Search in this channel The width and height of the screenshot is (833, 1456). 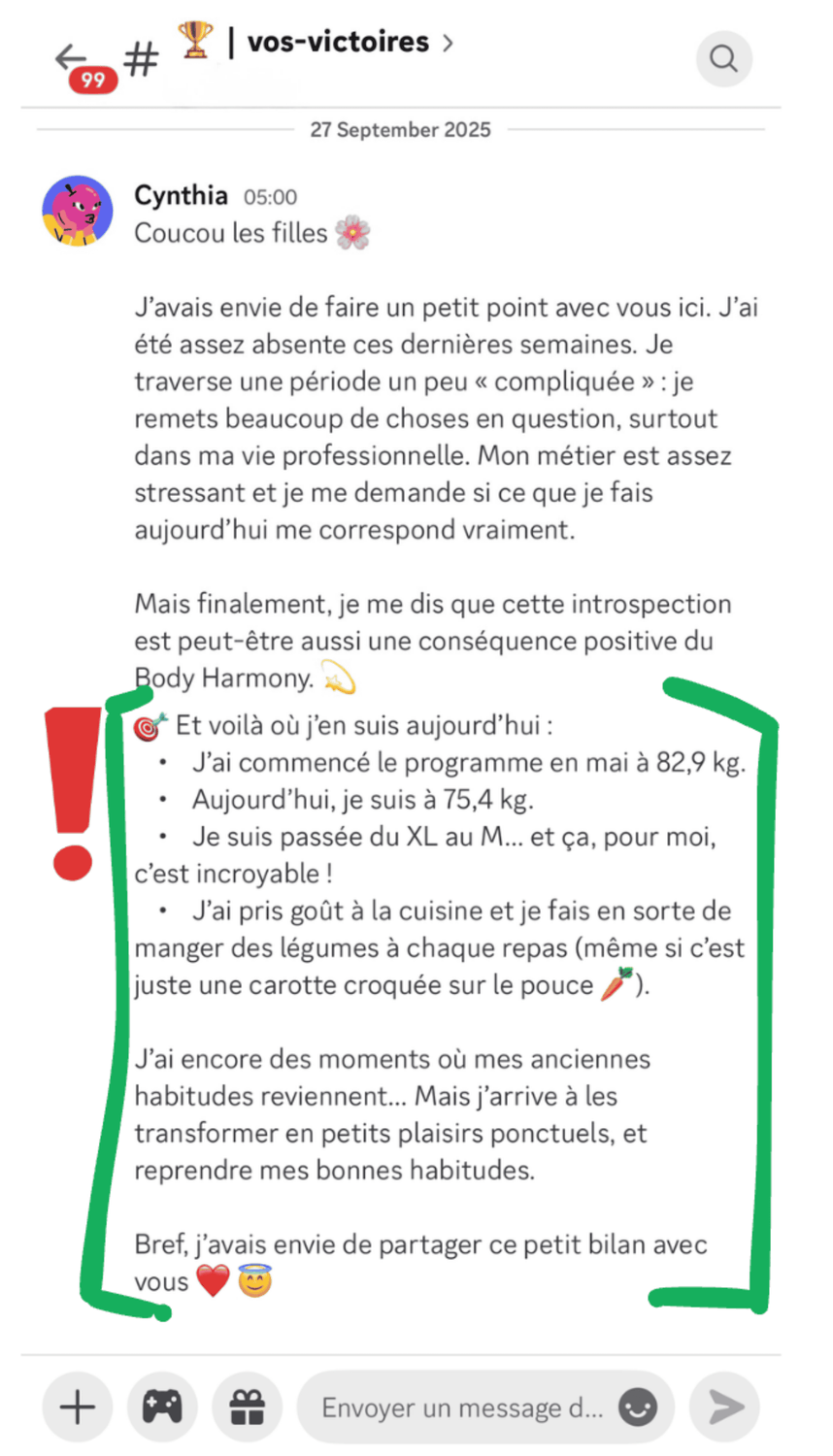point(724,59)
